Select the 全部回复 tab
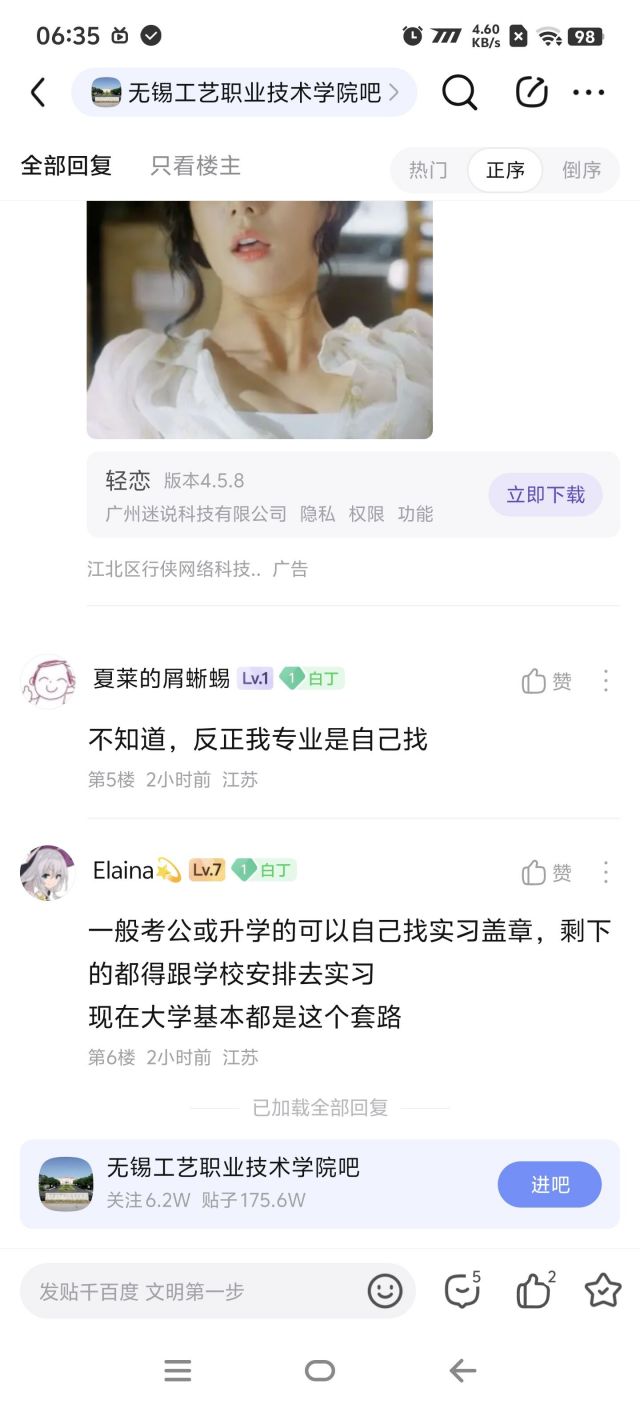This screenshot has width=640, height=1408. 66,166
